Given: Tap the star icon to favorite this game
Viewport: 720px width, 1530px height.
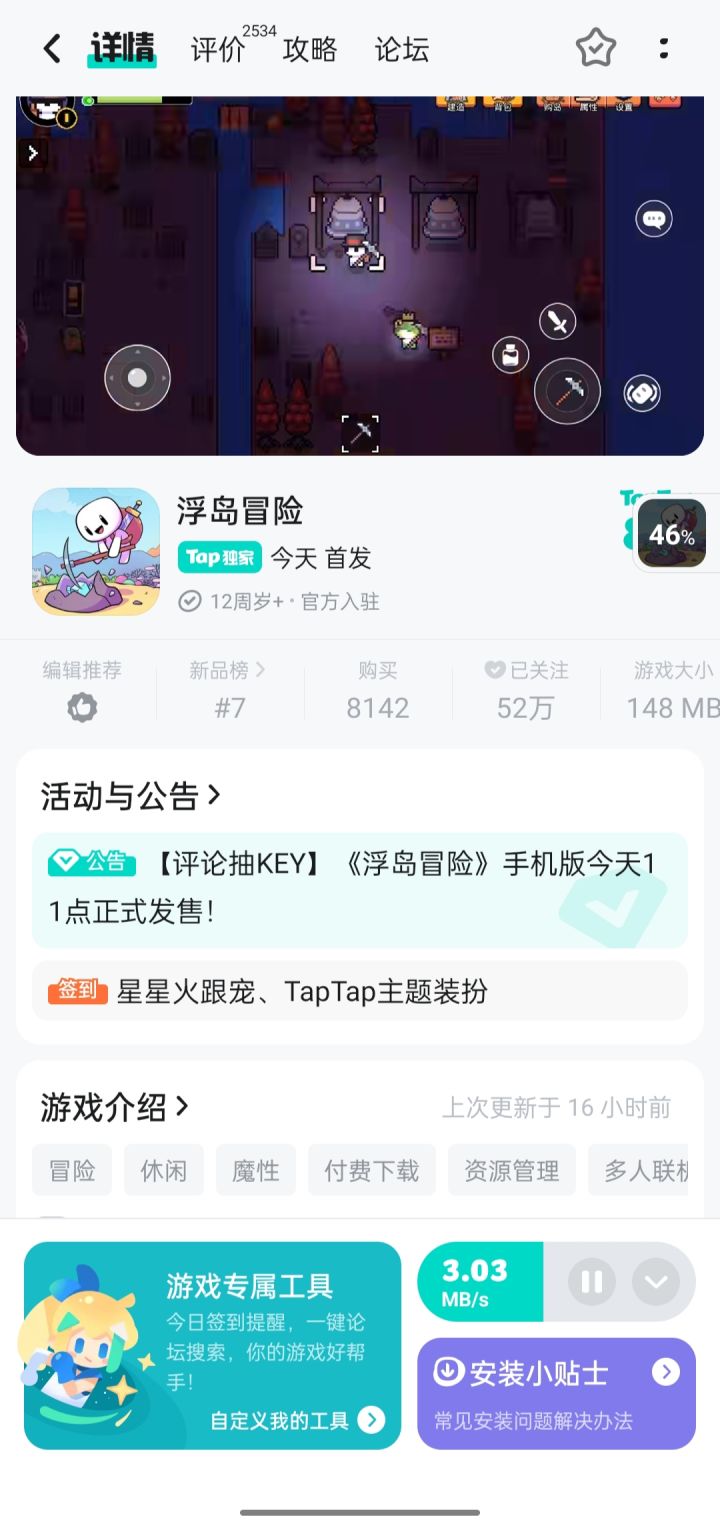Looking at the screenshot, I should click(x=595, y=48).
